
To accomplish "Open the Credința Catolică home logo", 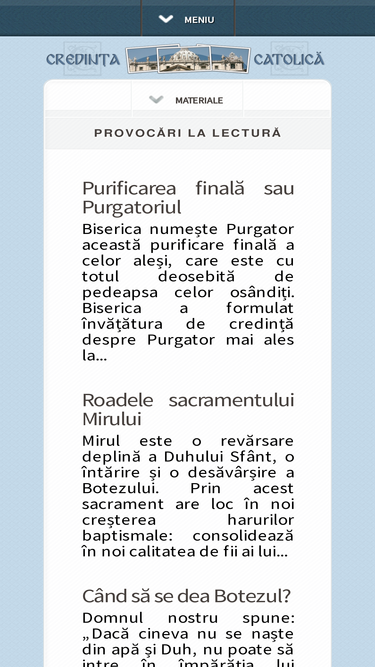I will point(185,59).
